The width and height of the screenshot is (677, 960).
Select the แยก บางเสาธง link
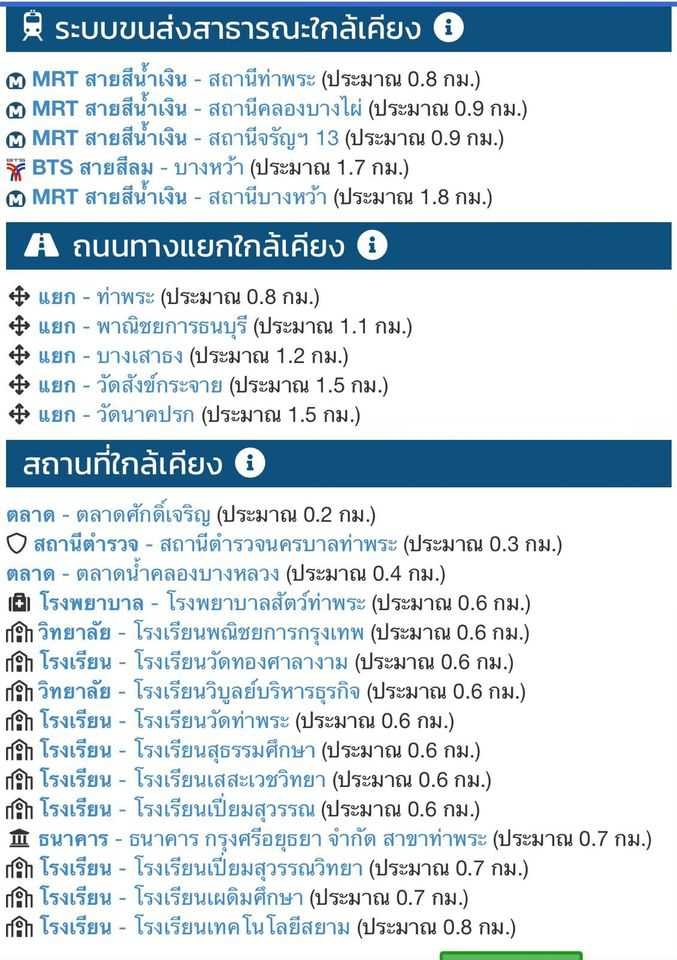[x=141, y=355]
